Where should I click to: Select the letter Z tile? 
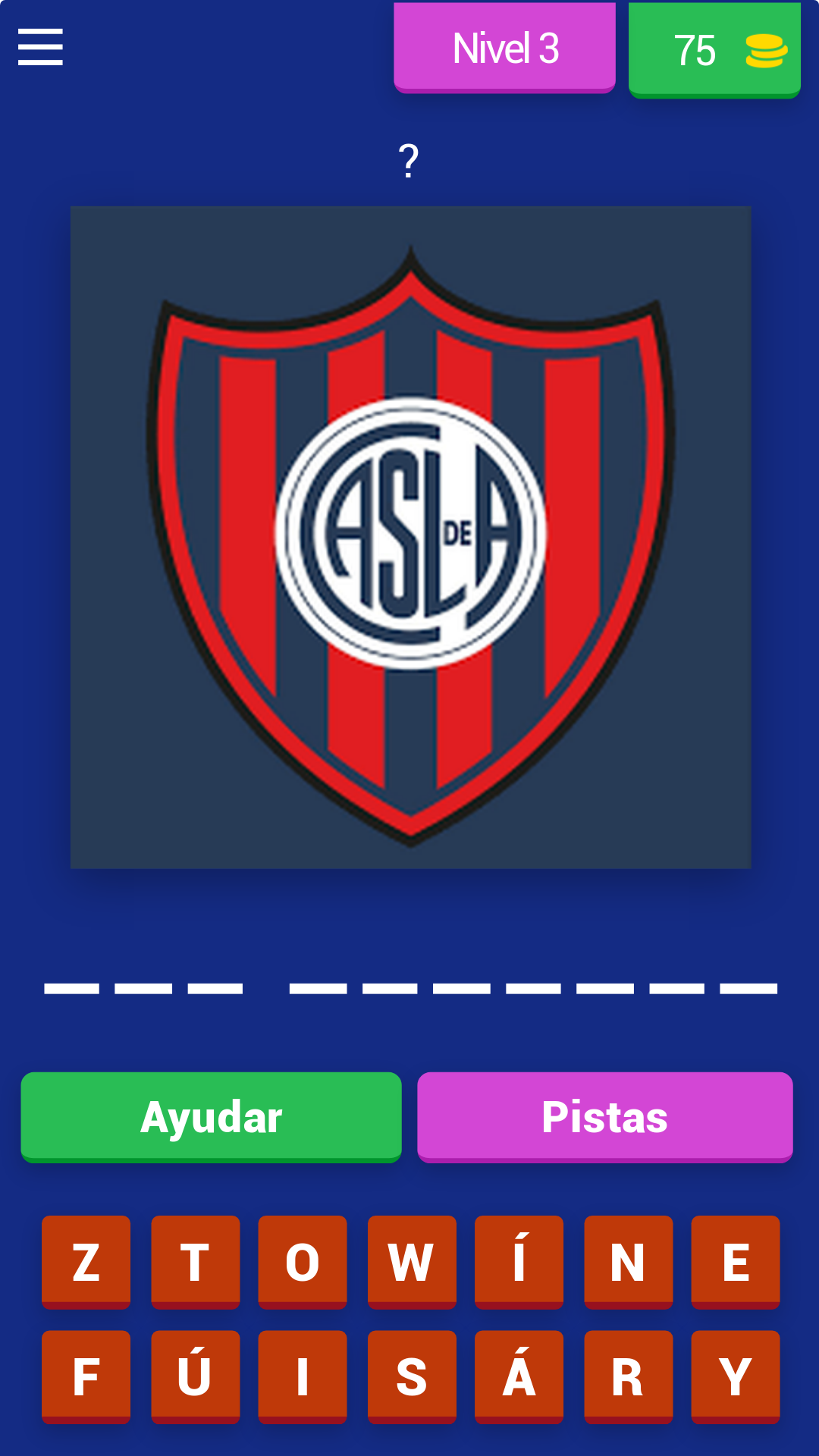coord(85,1262)
